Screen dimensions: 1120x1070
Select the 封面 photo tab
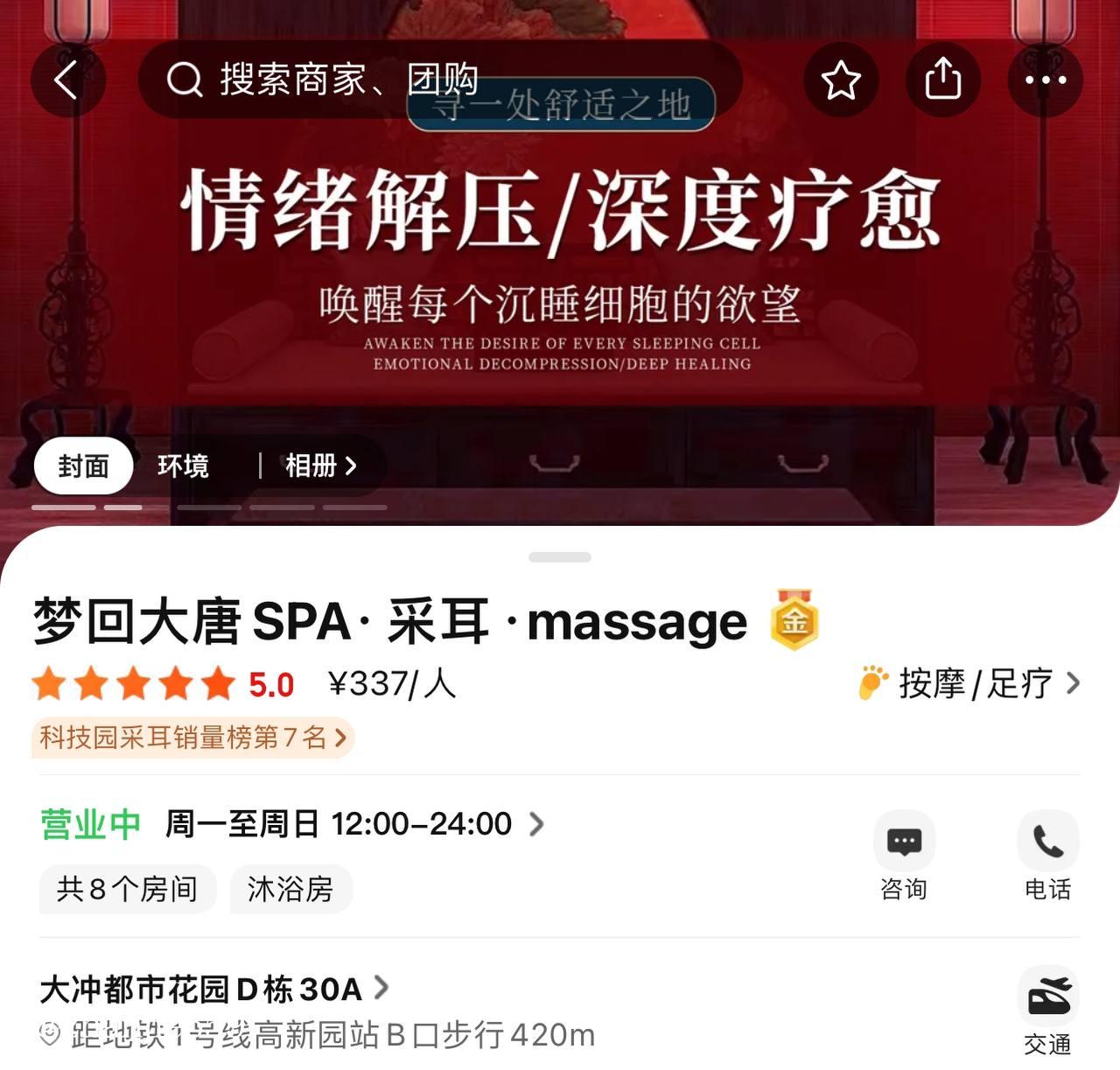point(83,465)
